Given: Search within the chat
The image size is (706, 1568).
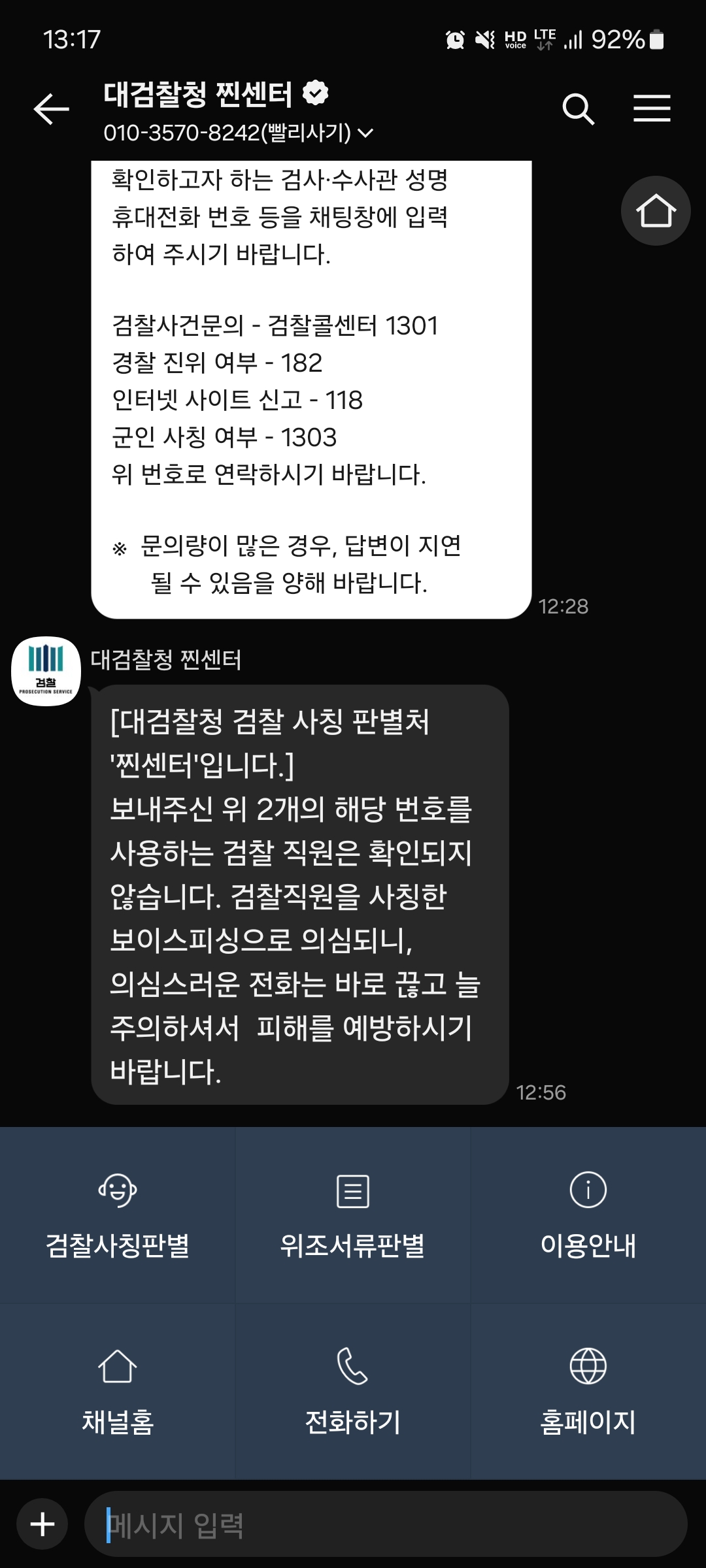Looking at the screenshot, I should coord(579,108).
